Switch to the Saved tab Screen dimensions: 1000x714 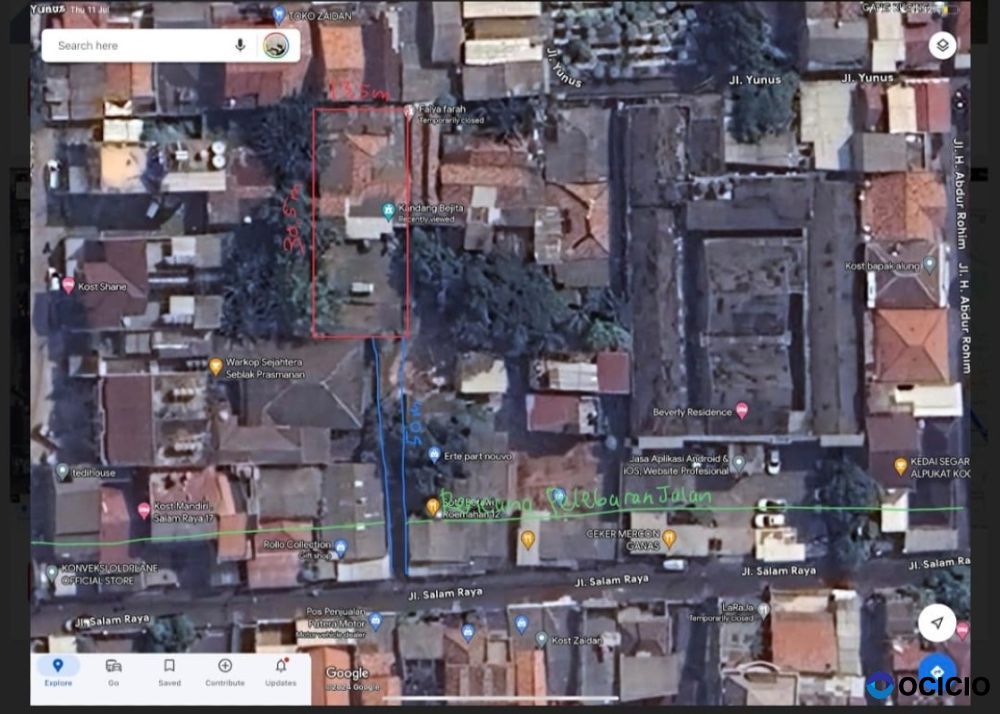(x=169, y=671)
